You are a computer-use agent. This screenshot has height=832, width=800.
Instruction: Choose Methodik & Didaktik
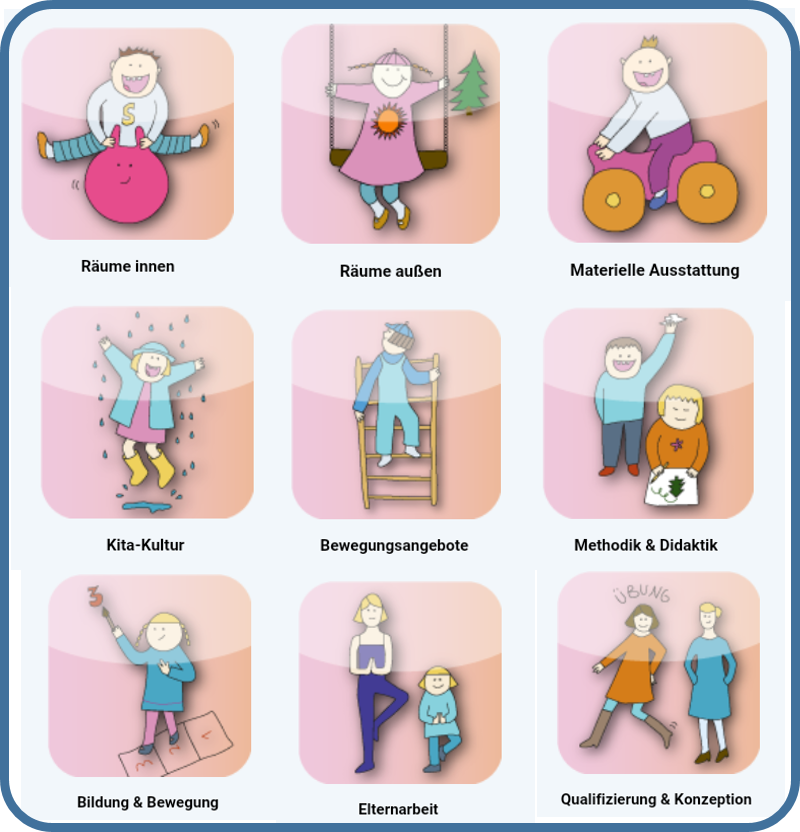[x=647, y=412]
